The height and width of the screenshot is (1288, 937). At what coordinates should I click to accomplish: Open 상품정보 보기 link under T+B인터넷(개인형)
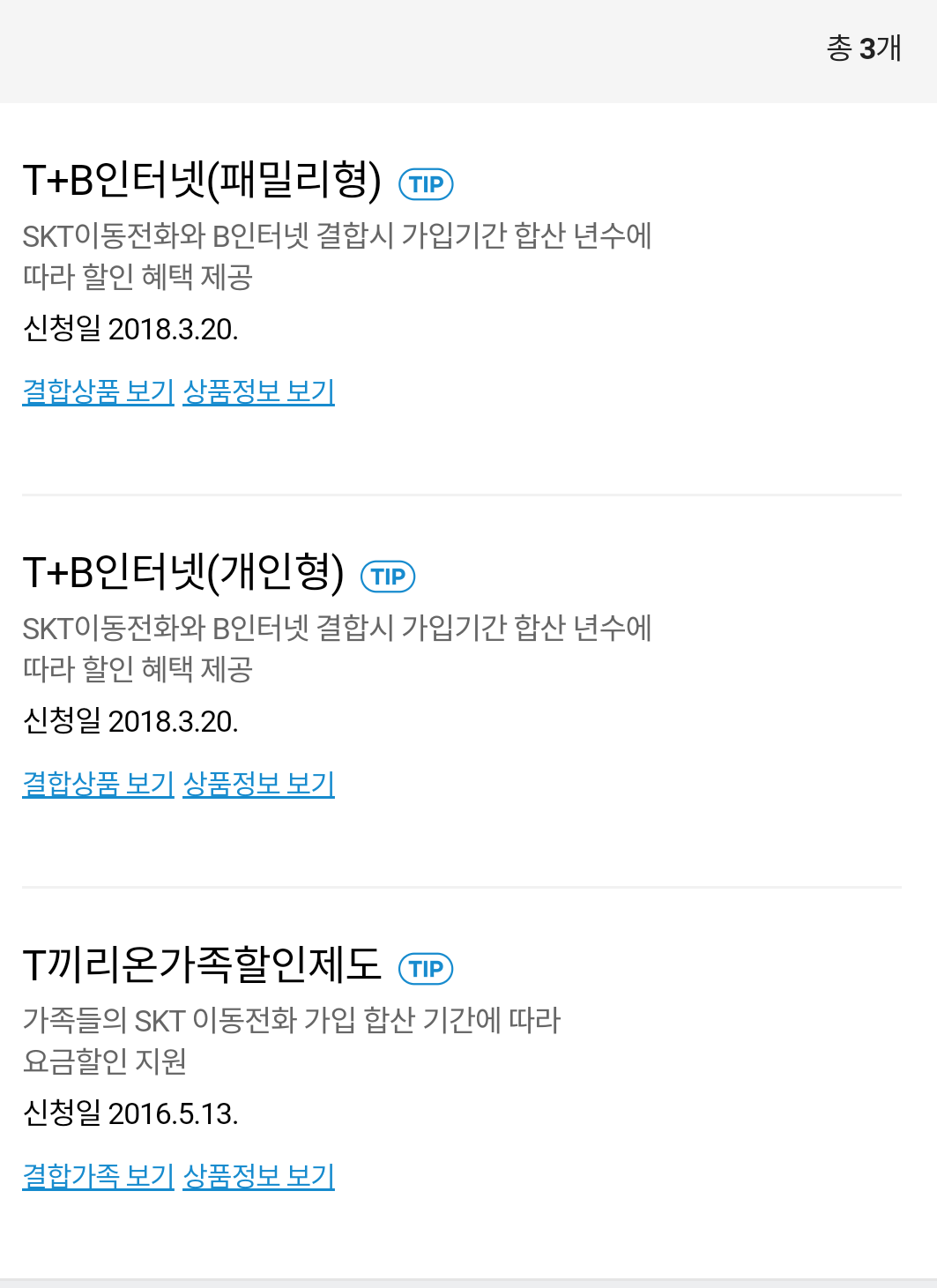[258, 784]
